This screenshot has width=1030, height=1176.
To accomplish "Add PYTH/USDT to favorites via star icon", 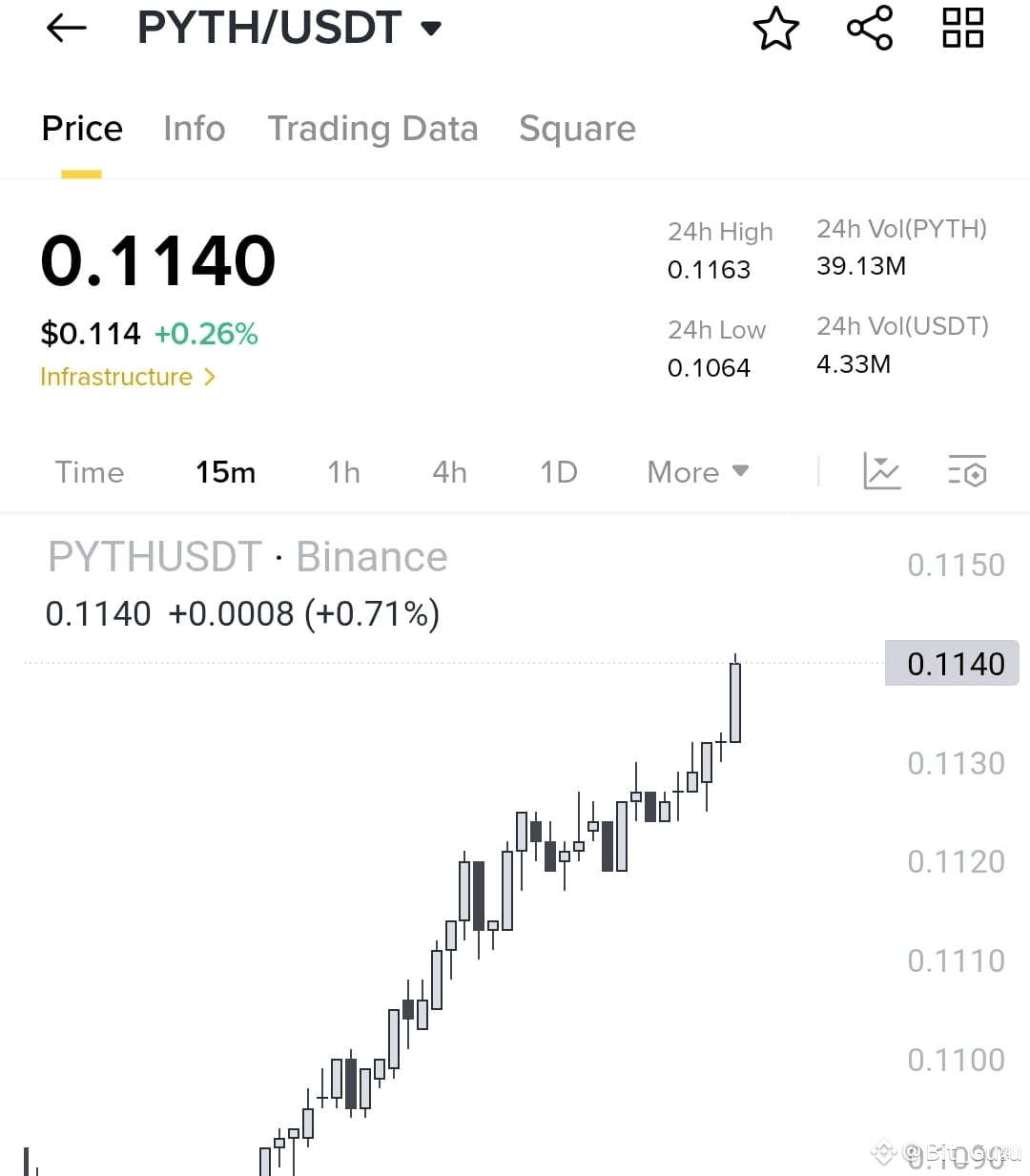I will click(x=776, y=29).
